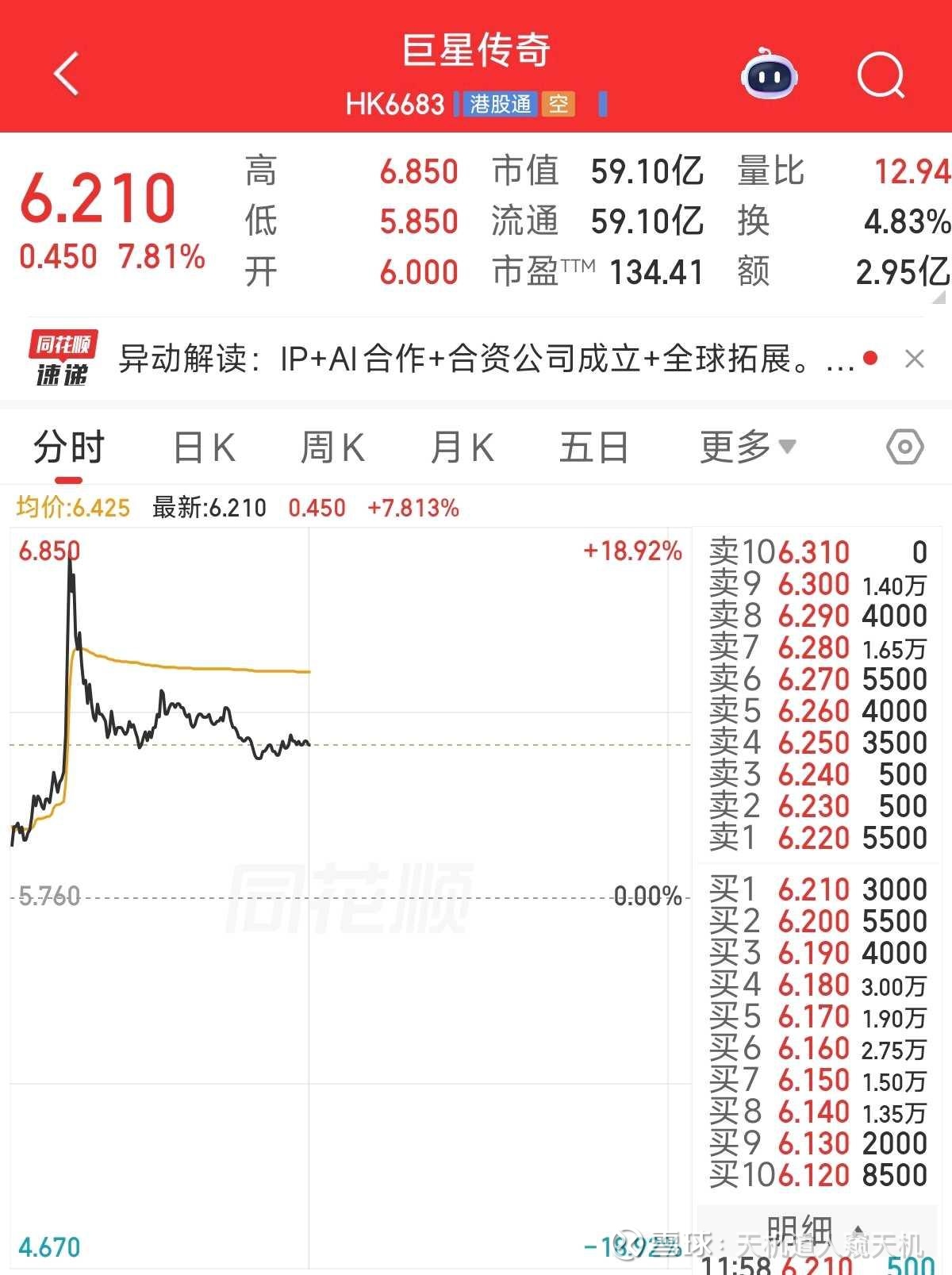Switch to the 分时 chart tab

(x=69, y=448)
